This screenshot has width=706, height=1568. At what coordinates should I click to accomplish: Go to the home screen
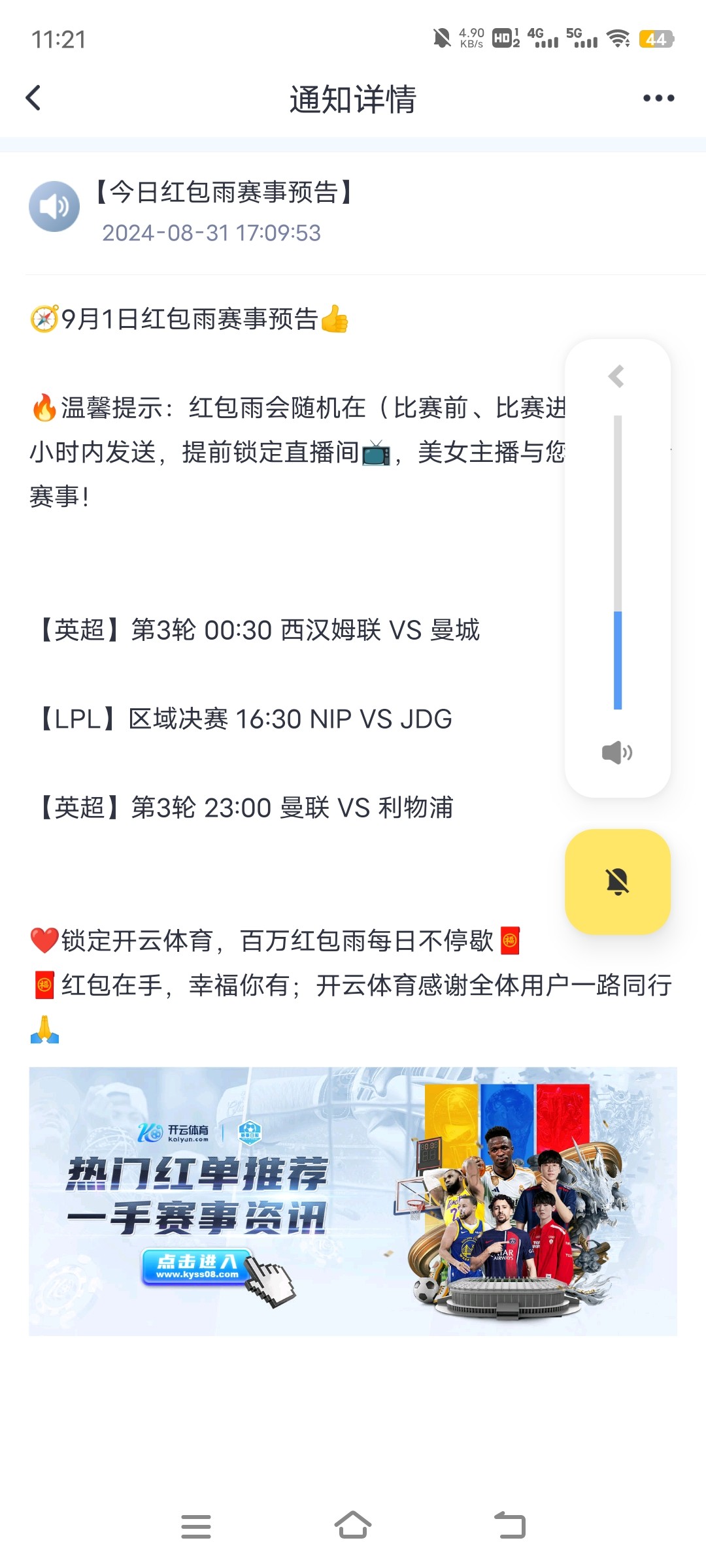(x=353, y=1525)
